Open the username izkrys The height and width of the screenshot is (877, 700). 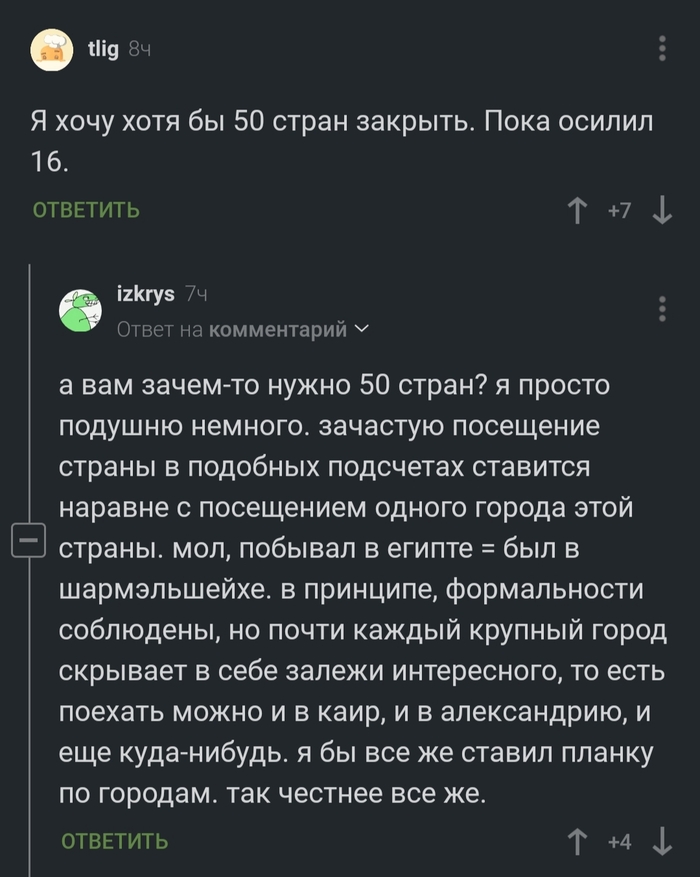point(145,293)
